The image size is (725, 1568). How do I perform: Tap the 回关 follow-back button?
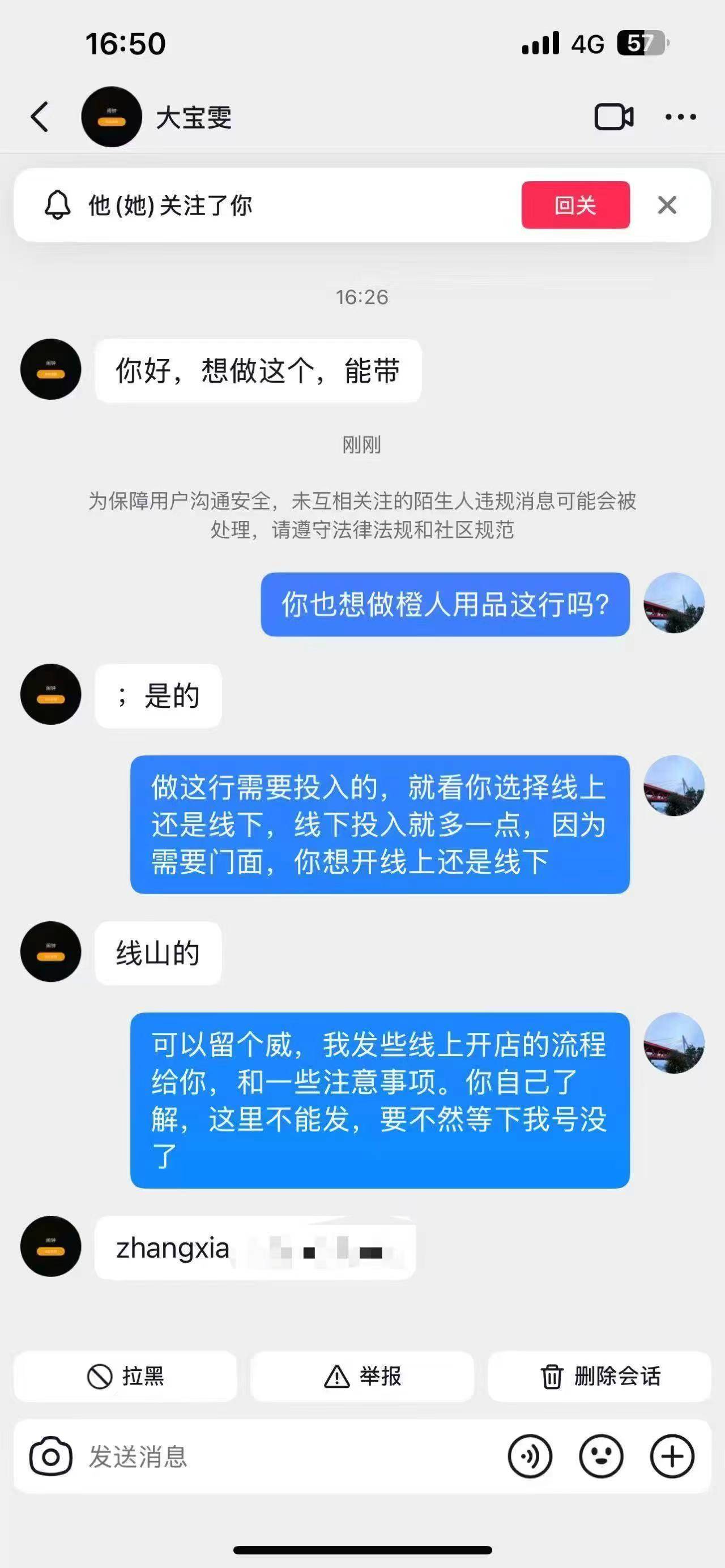pyautogui.click(x=575, y=205)
